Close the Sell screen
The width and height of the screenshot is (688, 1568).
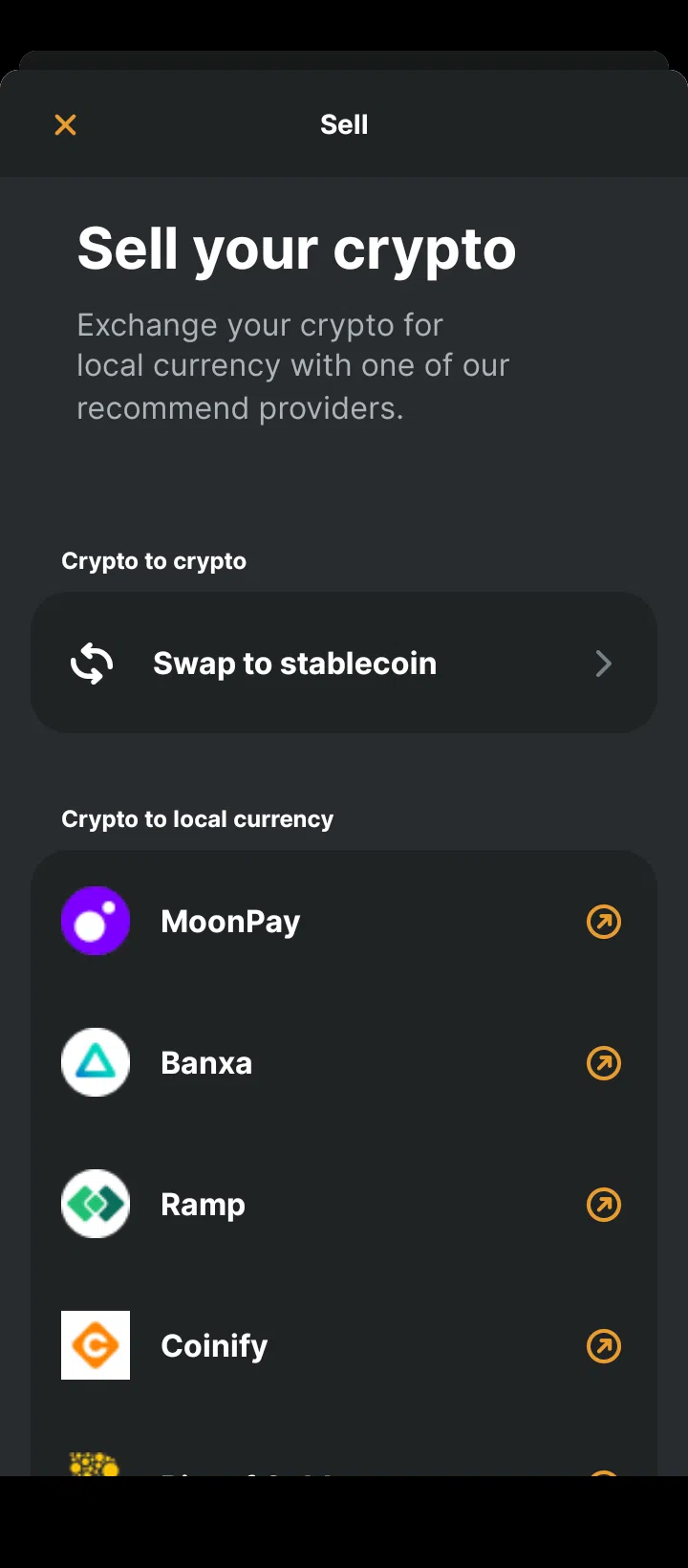(65, 124)
